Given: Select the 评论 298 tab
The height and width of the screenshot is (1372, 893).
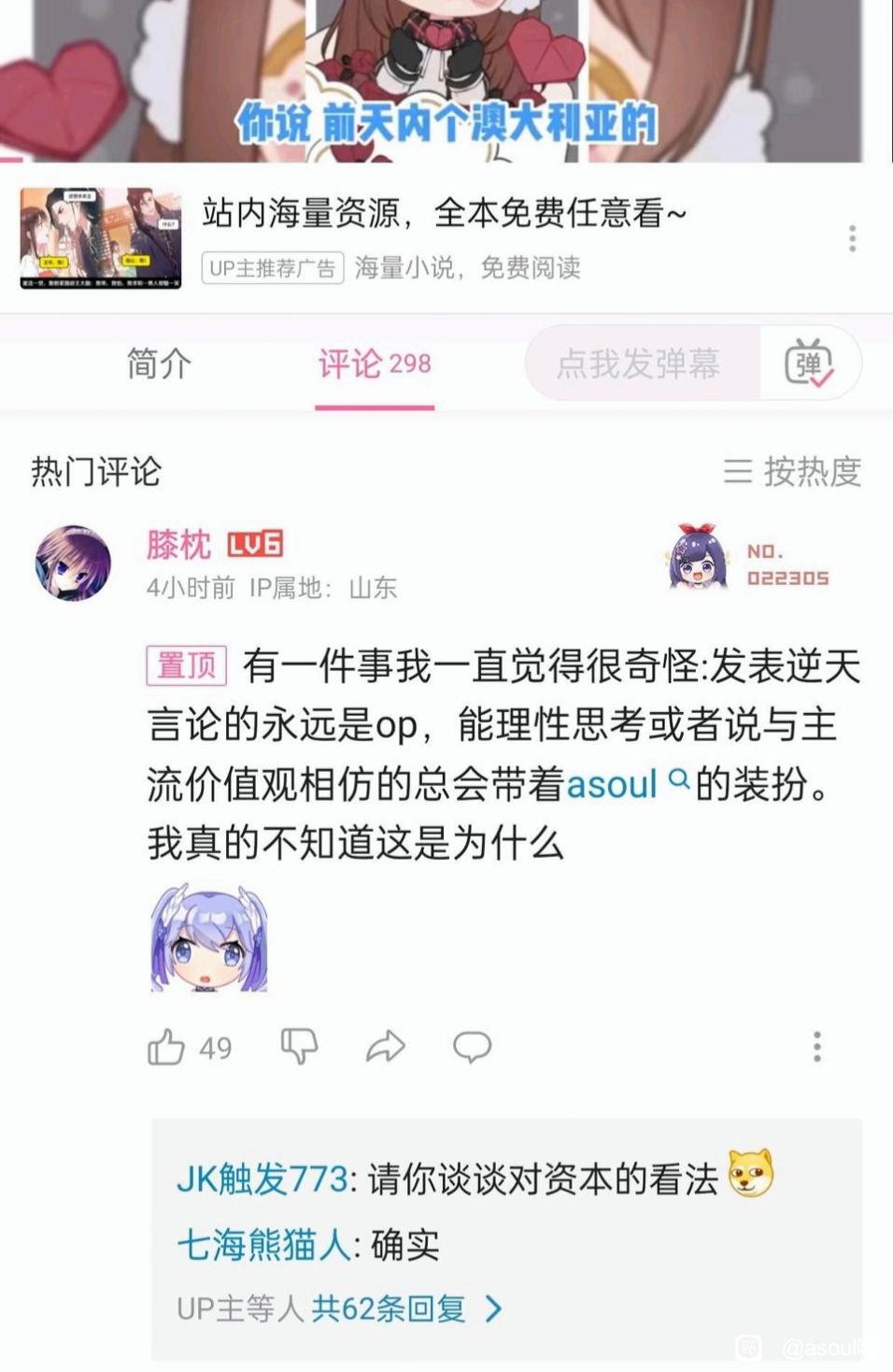Looking at the screenshot, I should tap(374, 364).
